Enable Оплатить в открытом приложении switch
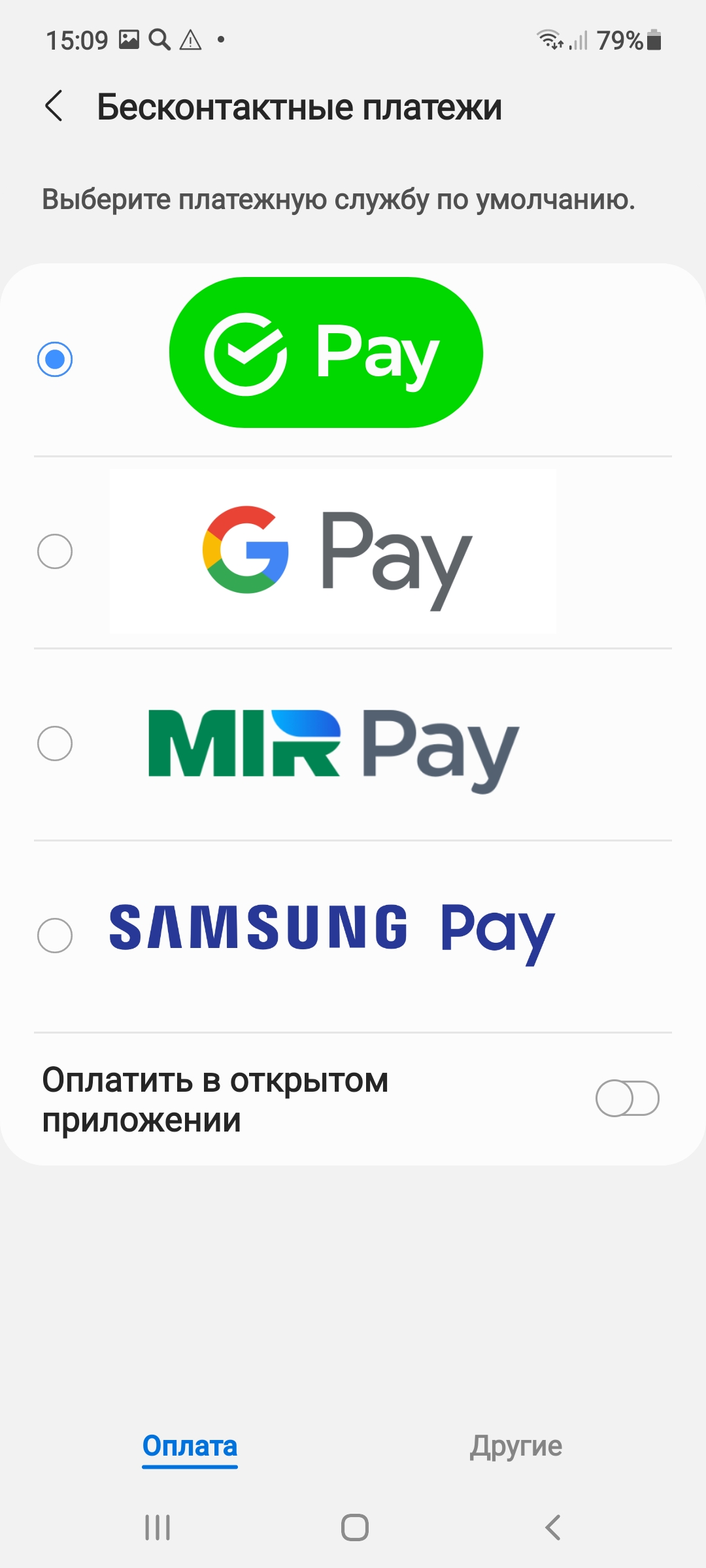The image size is (706, 1568). [626, 1098]
